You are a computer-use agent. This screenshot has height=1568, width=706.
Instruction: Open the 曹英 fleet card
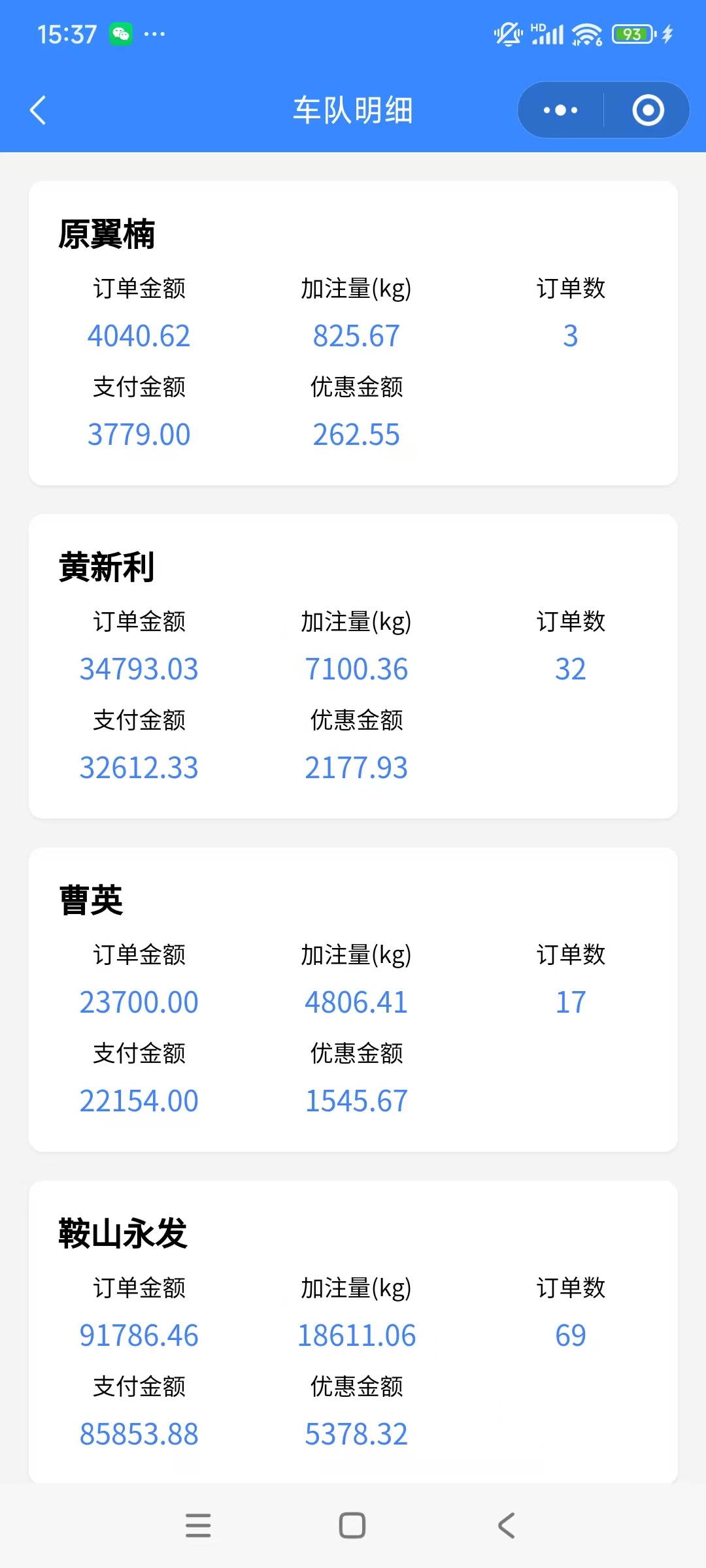pos(353,1000)
